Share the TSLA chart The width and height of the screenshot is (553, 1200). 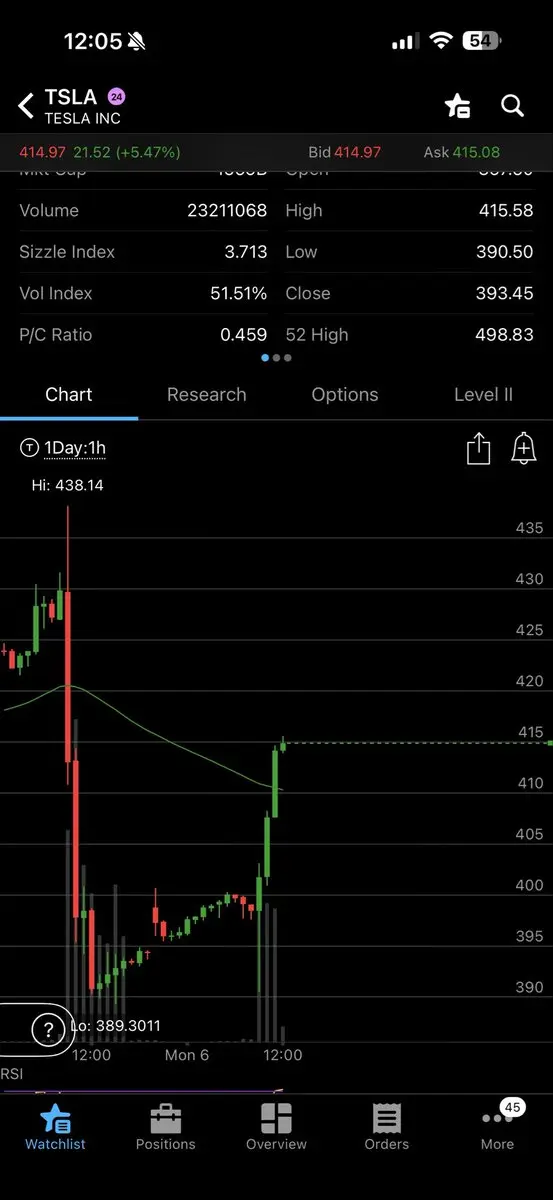[x=479, y=449]
